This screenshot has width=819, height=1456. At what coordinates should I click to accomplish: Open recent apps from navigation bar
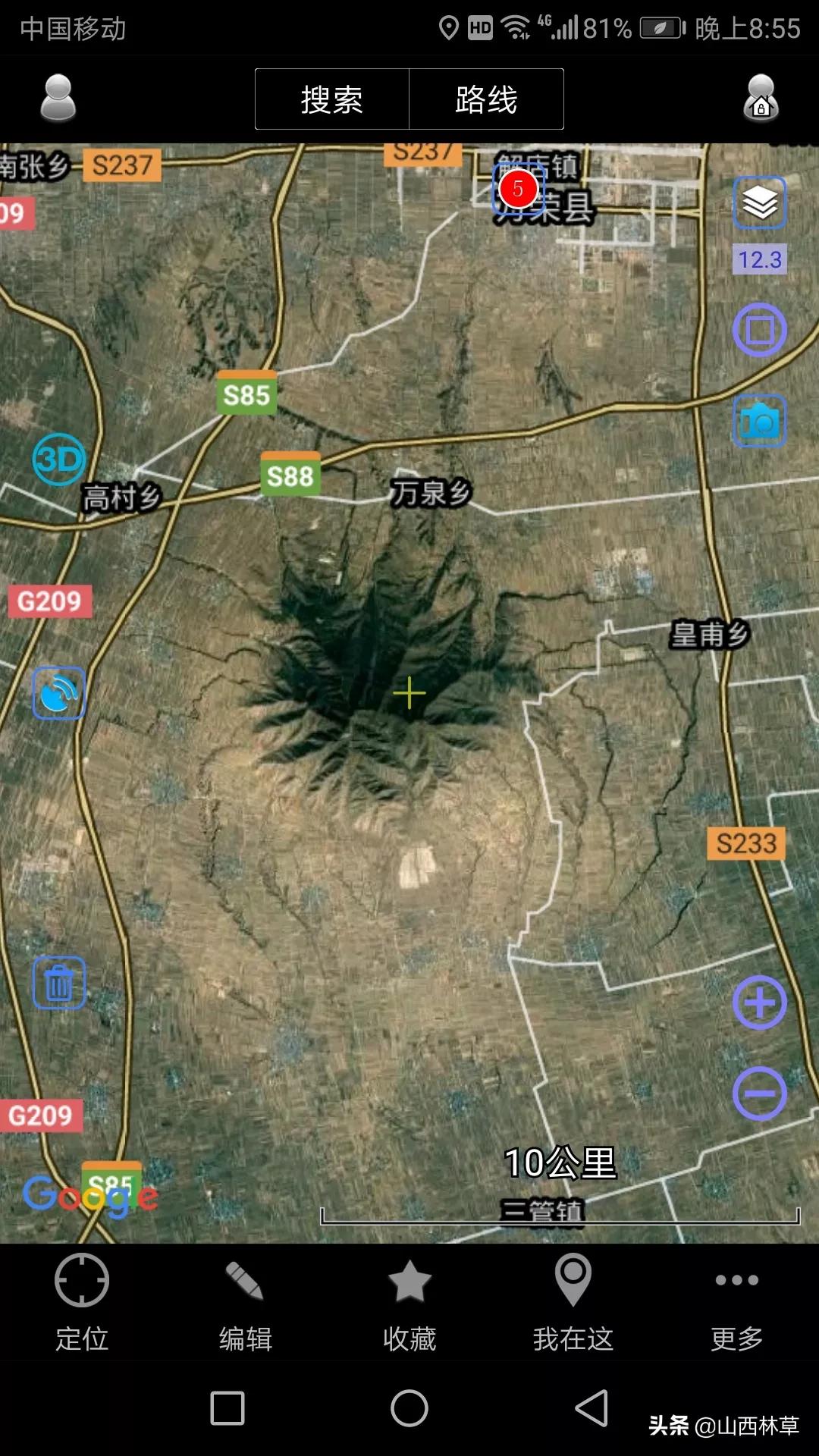point(227,1408)
